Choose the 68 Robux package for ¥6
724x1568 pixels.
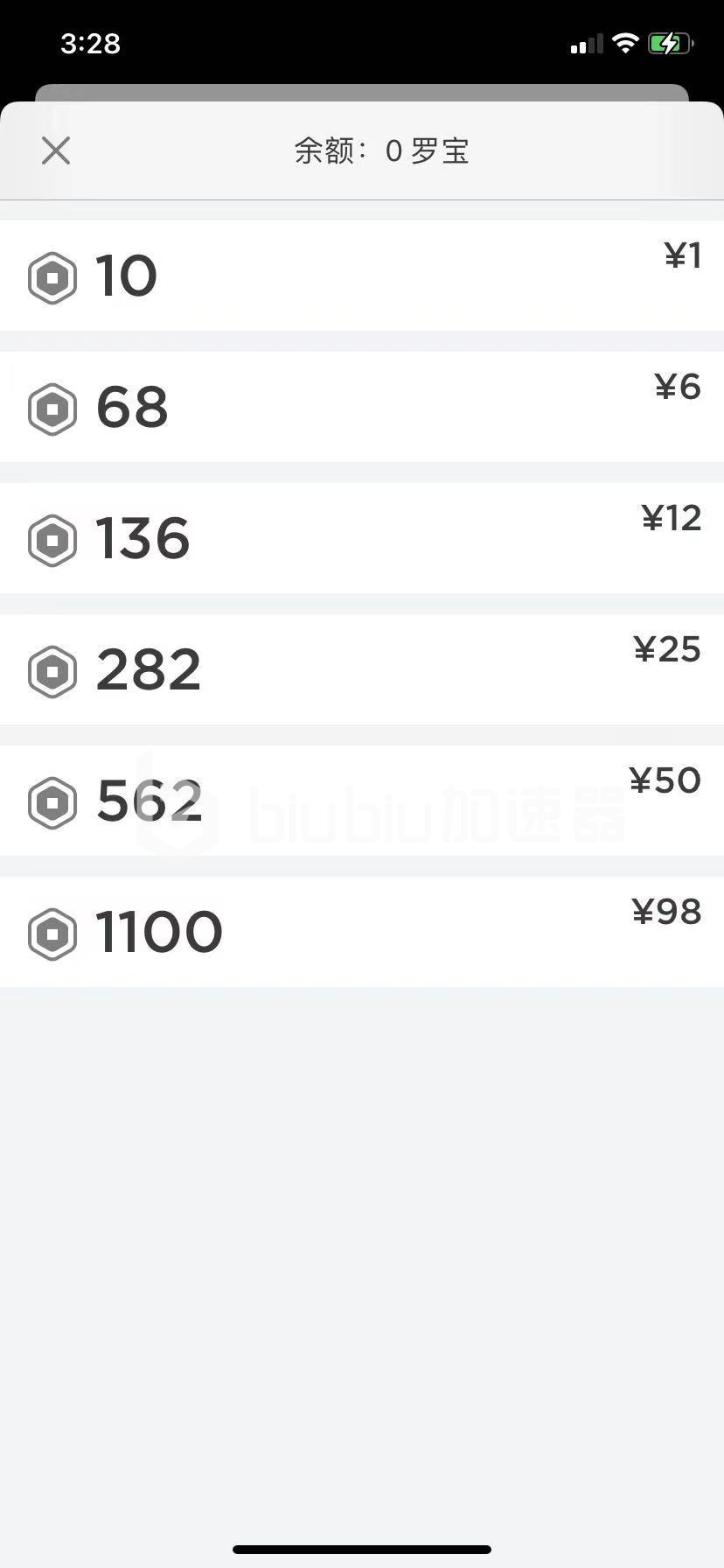[362, 407]
